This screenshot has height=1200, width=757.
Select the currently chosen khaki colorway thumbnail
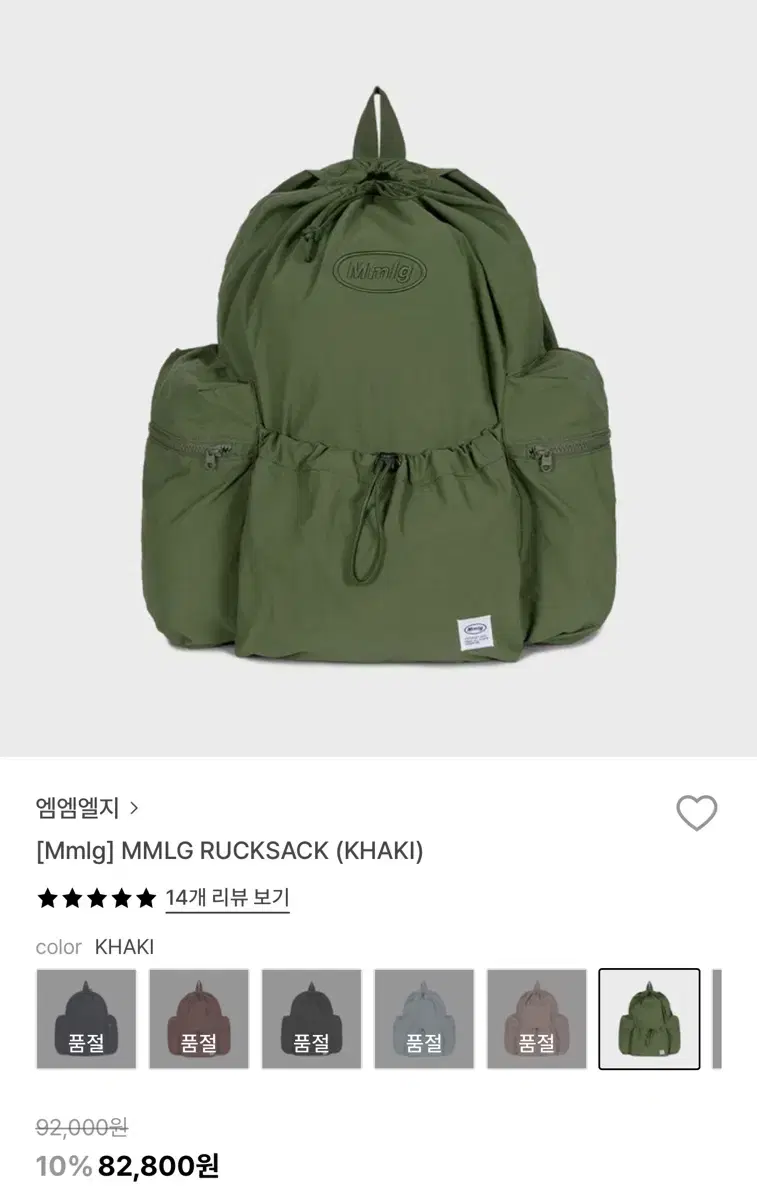tap(649, 1018)
